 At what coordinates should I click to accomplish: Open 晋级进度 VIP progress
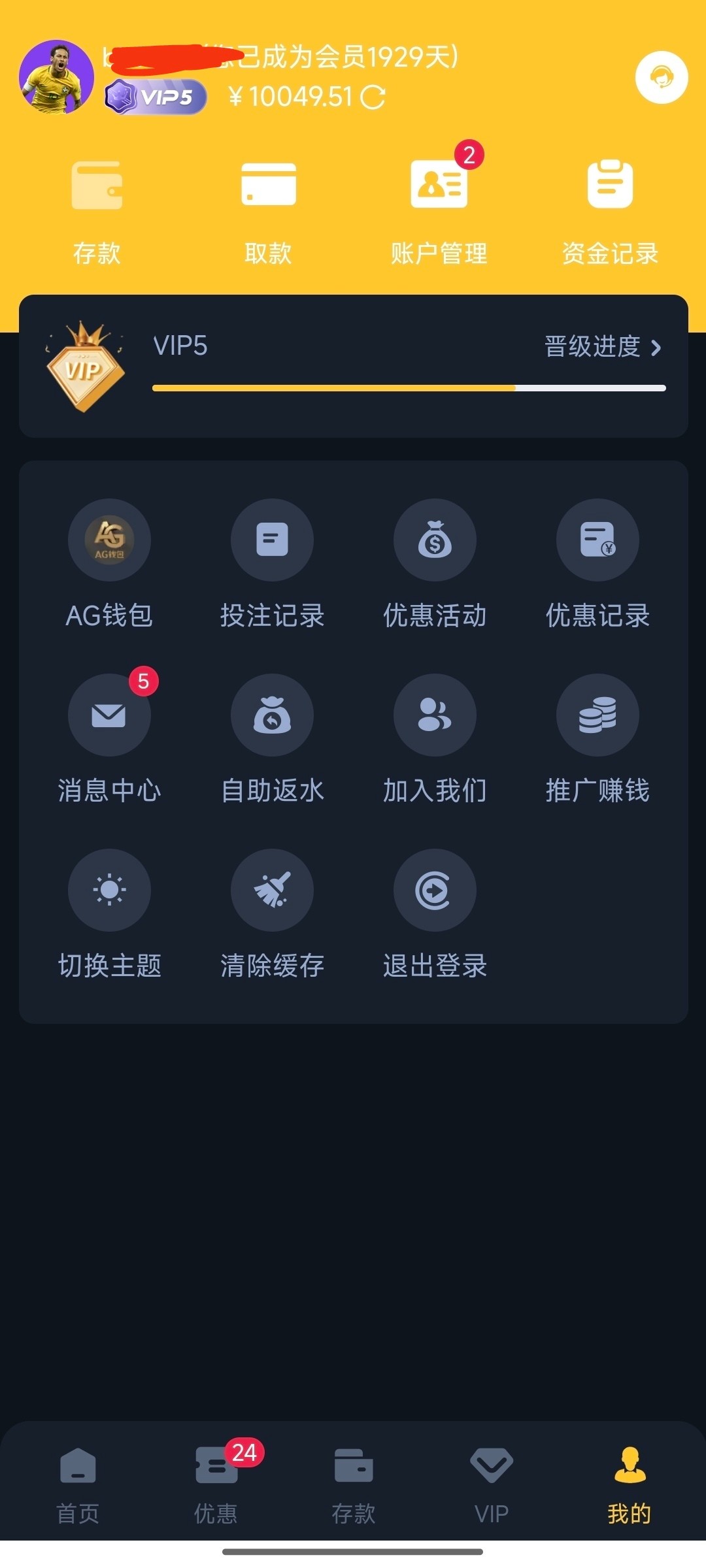[603, 346]
